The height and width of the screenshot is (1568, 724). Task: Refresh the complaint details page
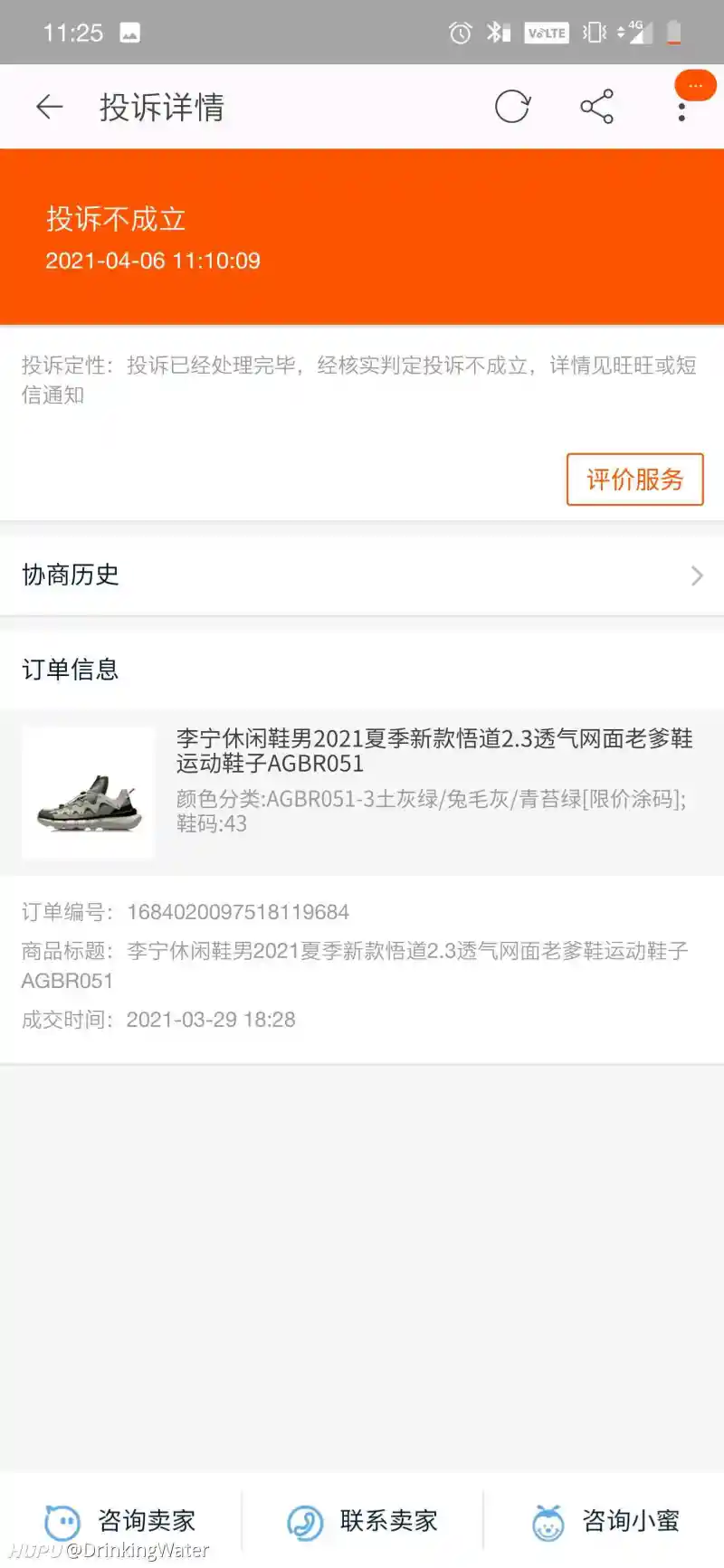pyautogui.click(x=512, y=107)
